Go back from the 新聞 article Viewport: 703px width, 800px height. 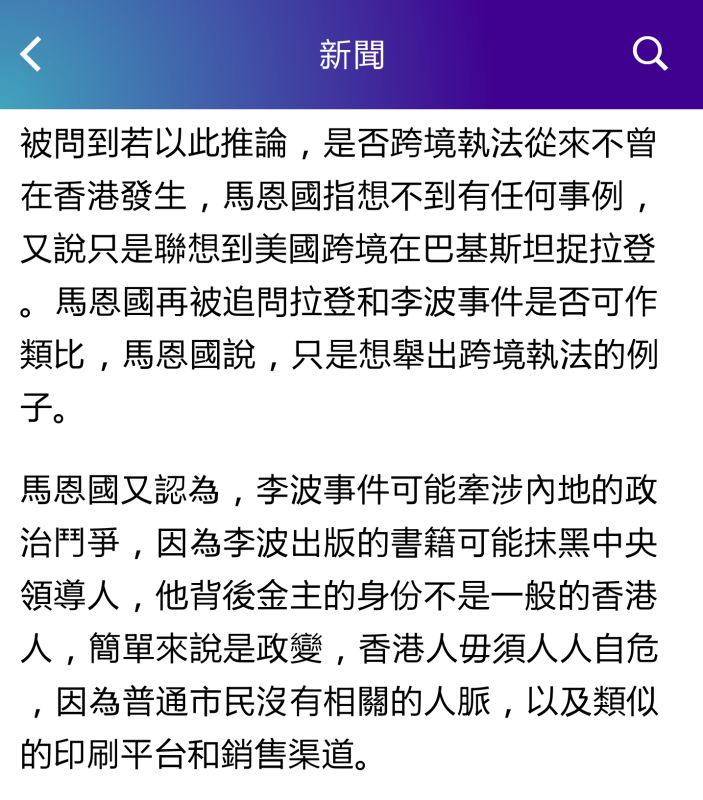point(32,54)
